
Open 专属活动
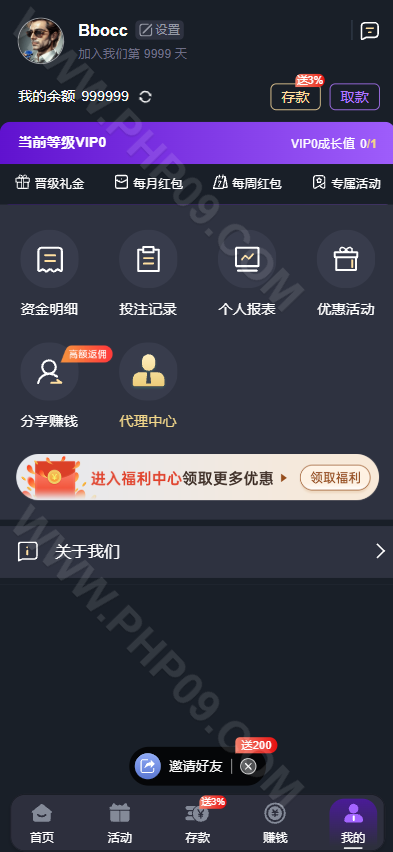pos(346,183)
